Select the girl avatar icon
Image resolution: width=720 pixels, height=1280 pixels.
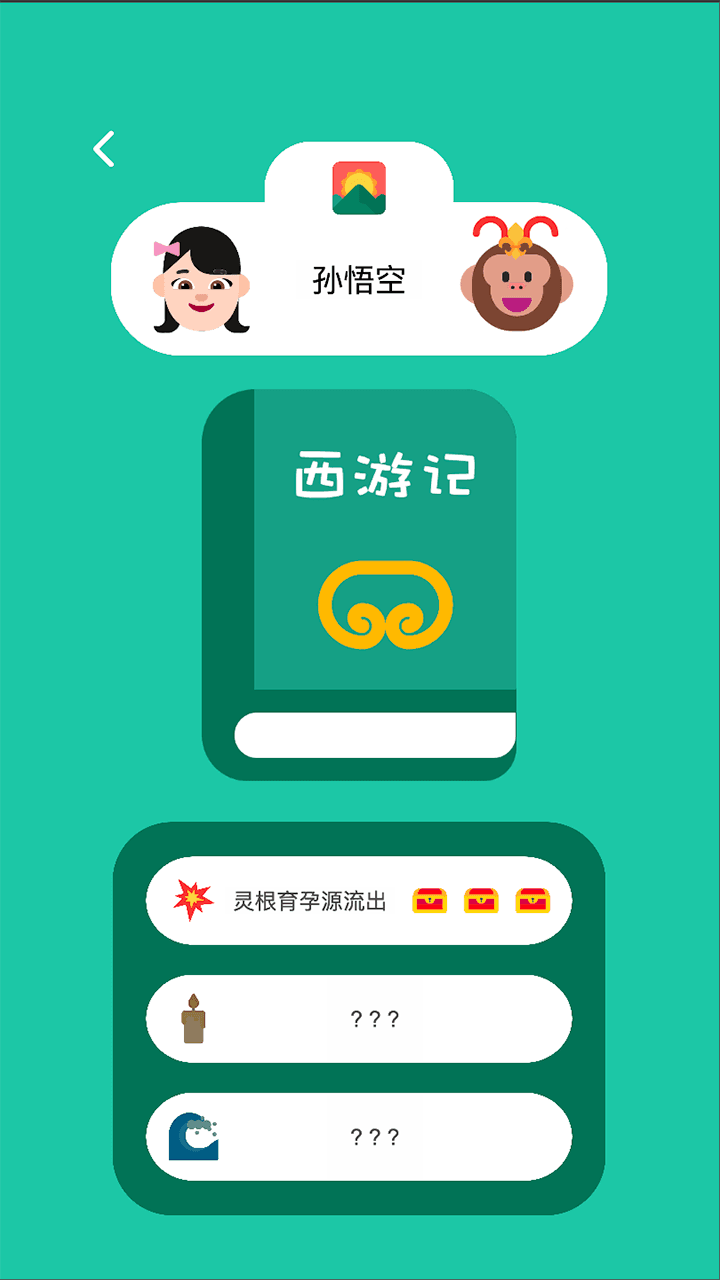202,277
